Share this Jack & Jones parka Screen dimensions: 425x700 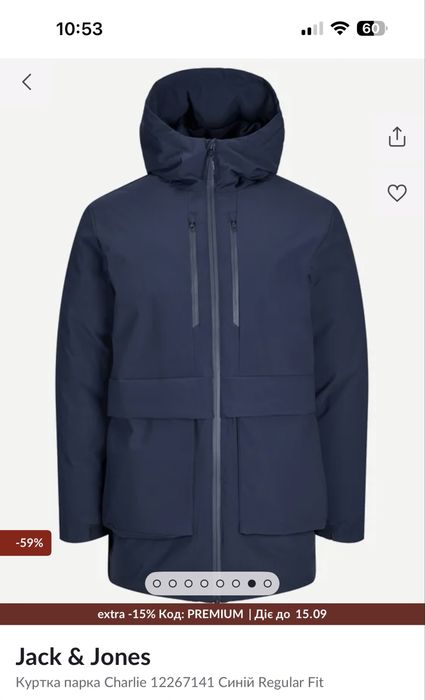(x=397, y=137)
